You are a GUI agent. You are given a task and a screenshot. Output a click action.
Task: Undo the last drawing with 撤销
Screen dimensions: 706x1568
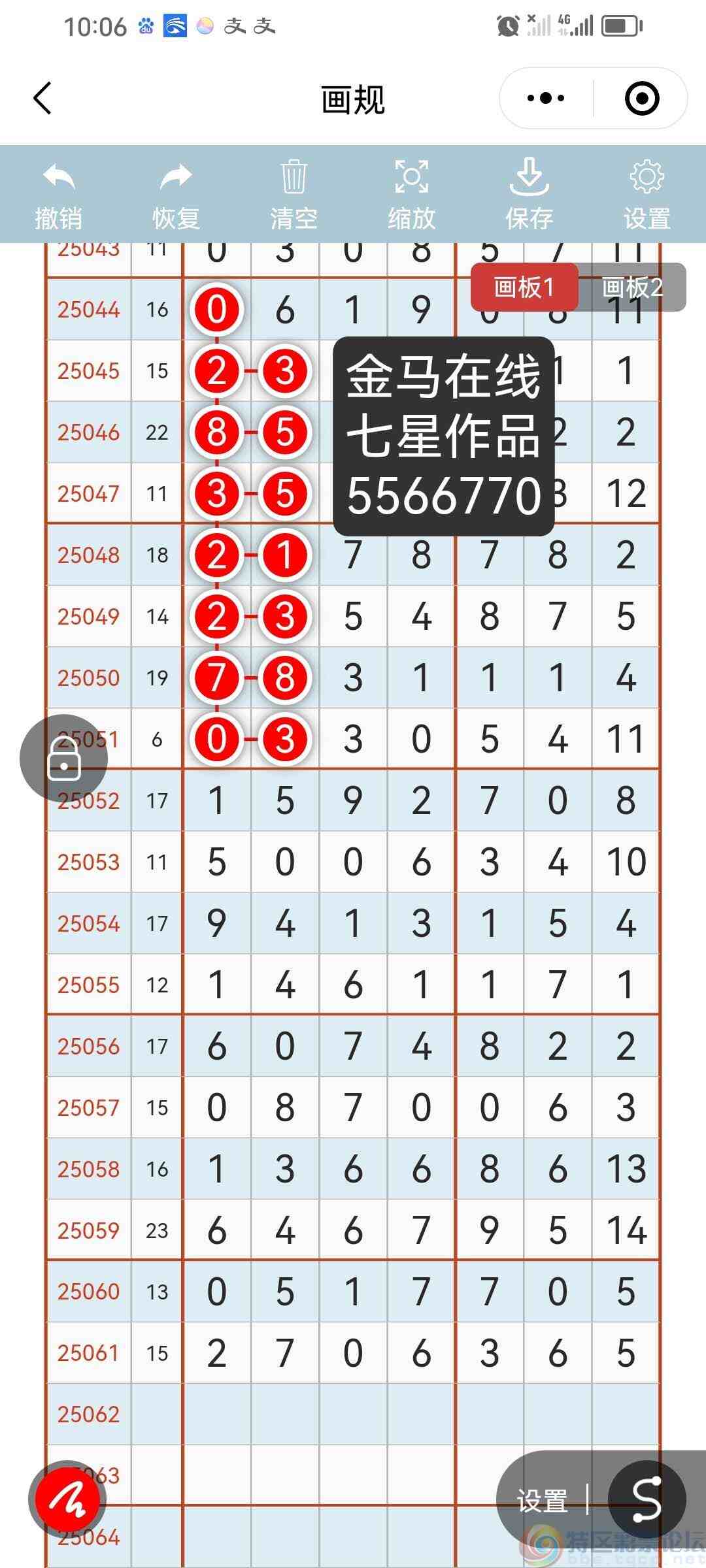tap(59, 195)
